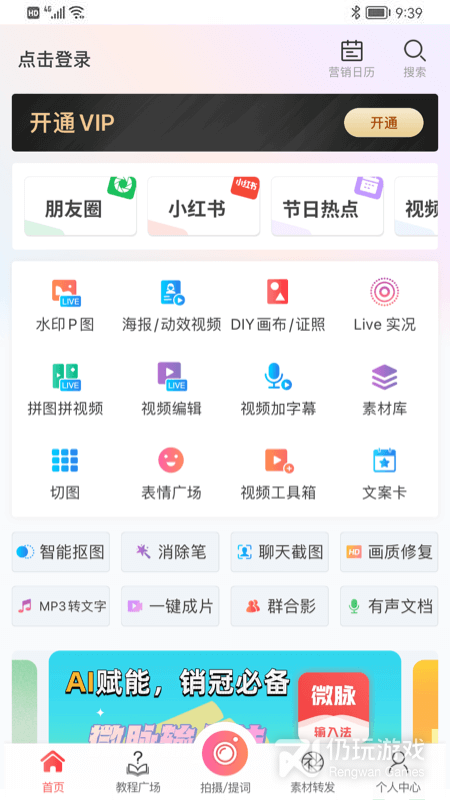Select the 节日热点 card
The height and width of the screenshot is (800, 450).
(x=327, y=206)
